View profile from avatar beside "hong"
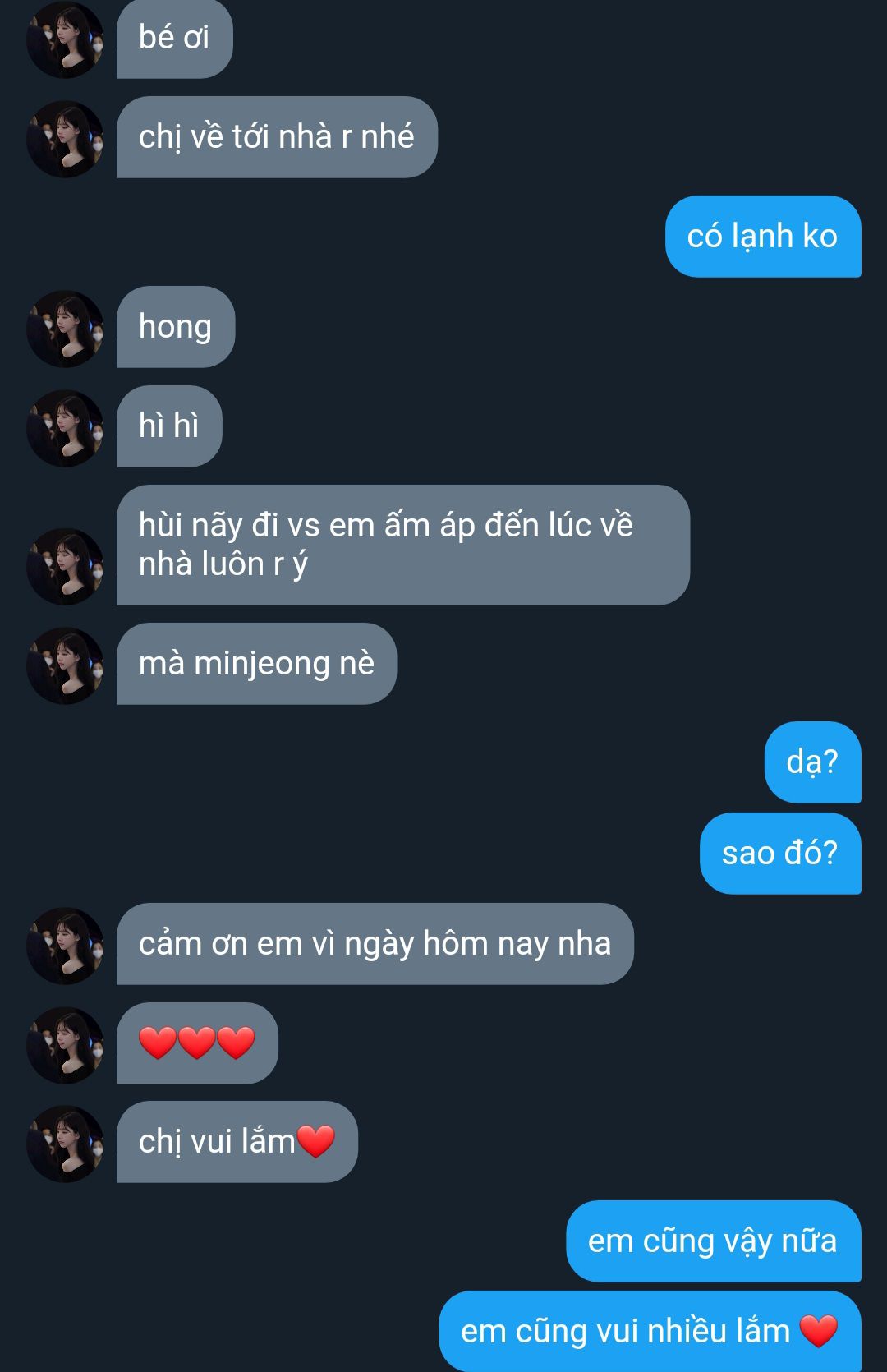 tap(65, 329)
